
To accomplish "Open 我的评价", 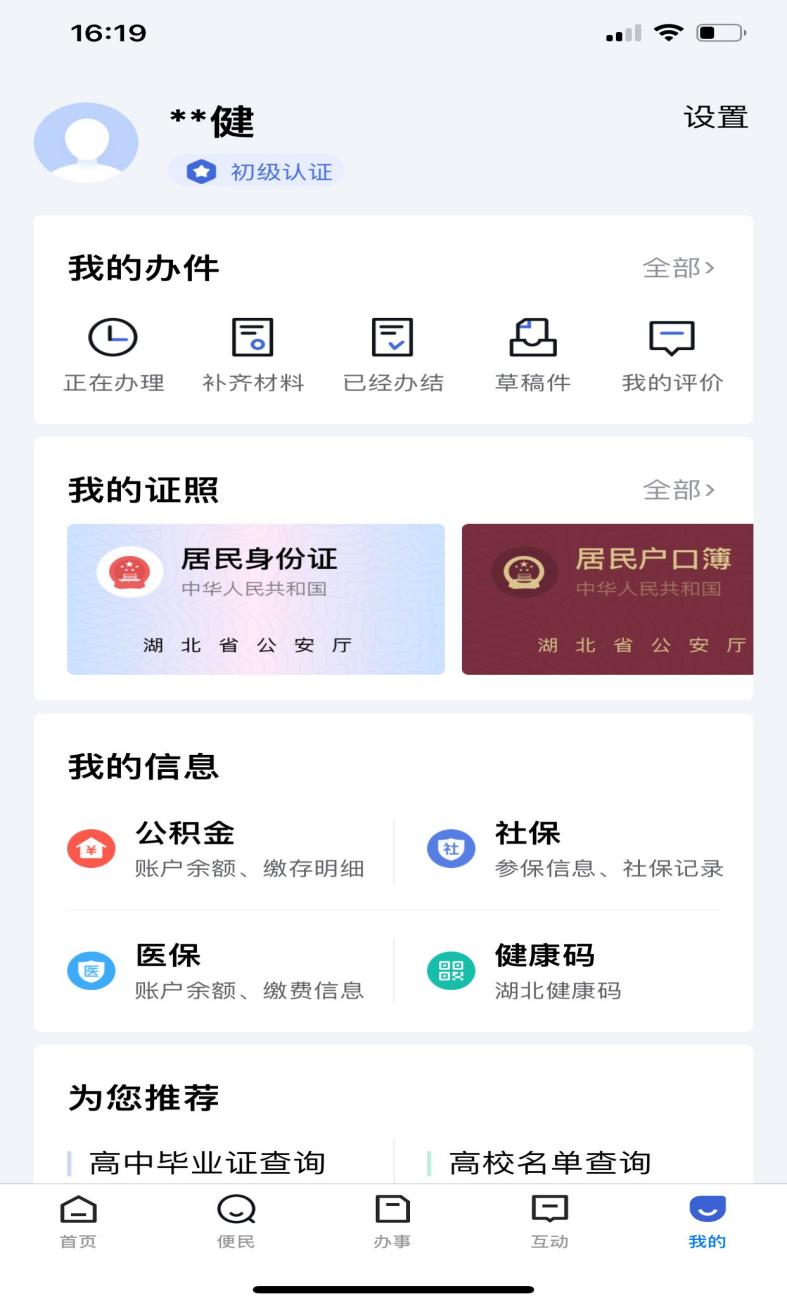I will point(672,356).
